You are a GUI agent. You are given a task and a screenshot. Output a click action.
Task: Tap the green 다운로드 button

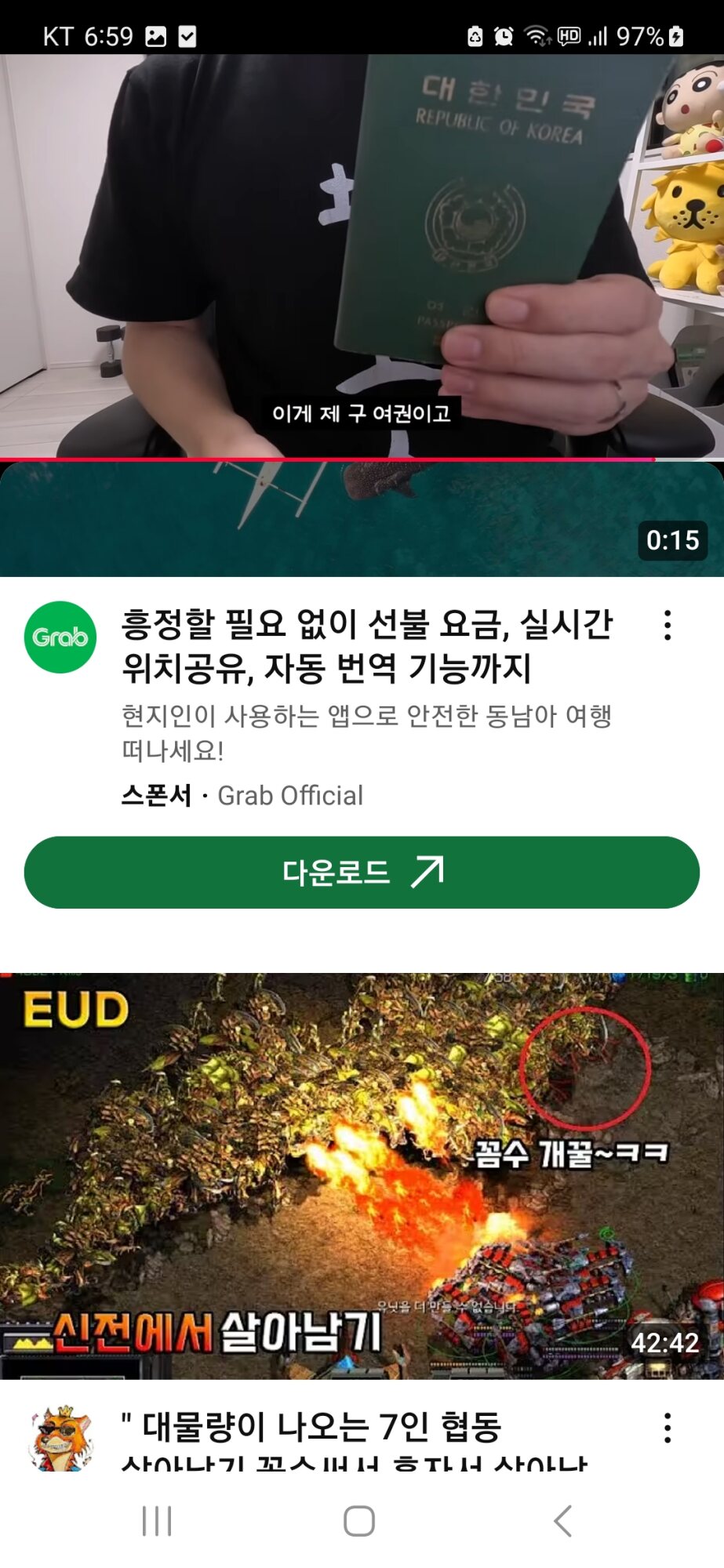point(362,873)
